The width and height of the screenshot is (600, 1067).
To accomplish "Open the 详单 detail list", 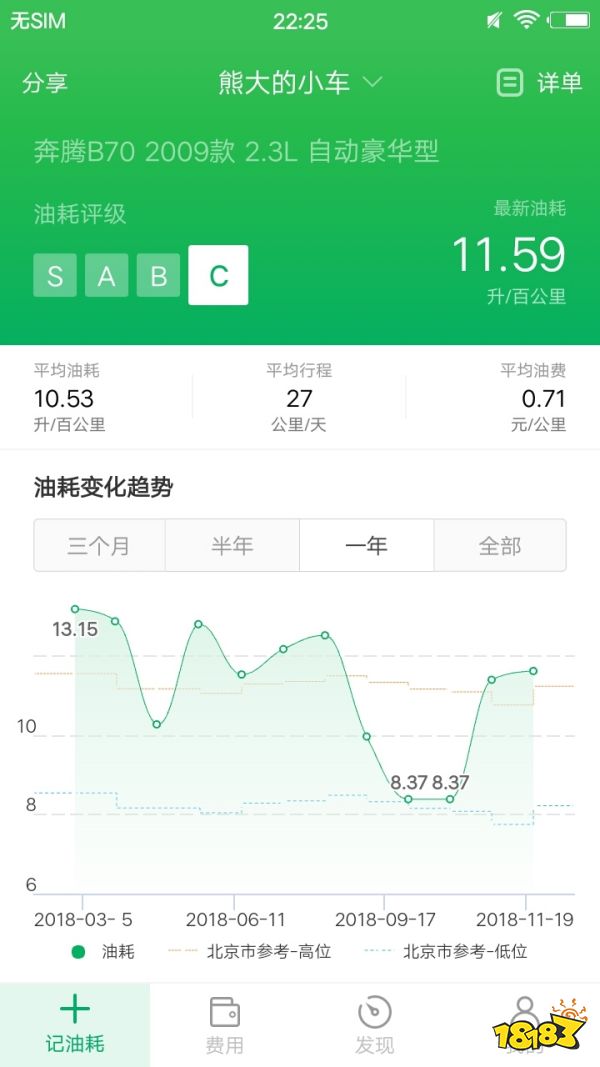I will 539,83.
